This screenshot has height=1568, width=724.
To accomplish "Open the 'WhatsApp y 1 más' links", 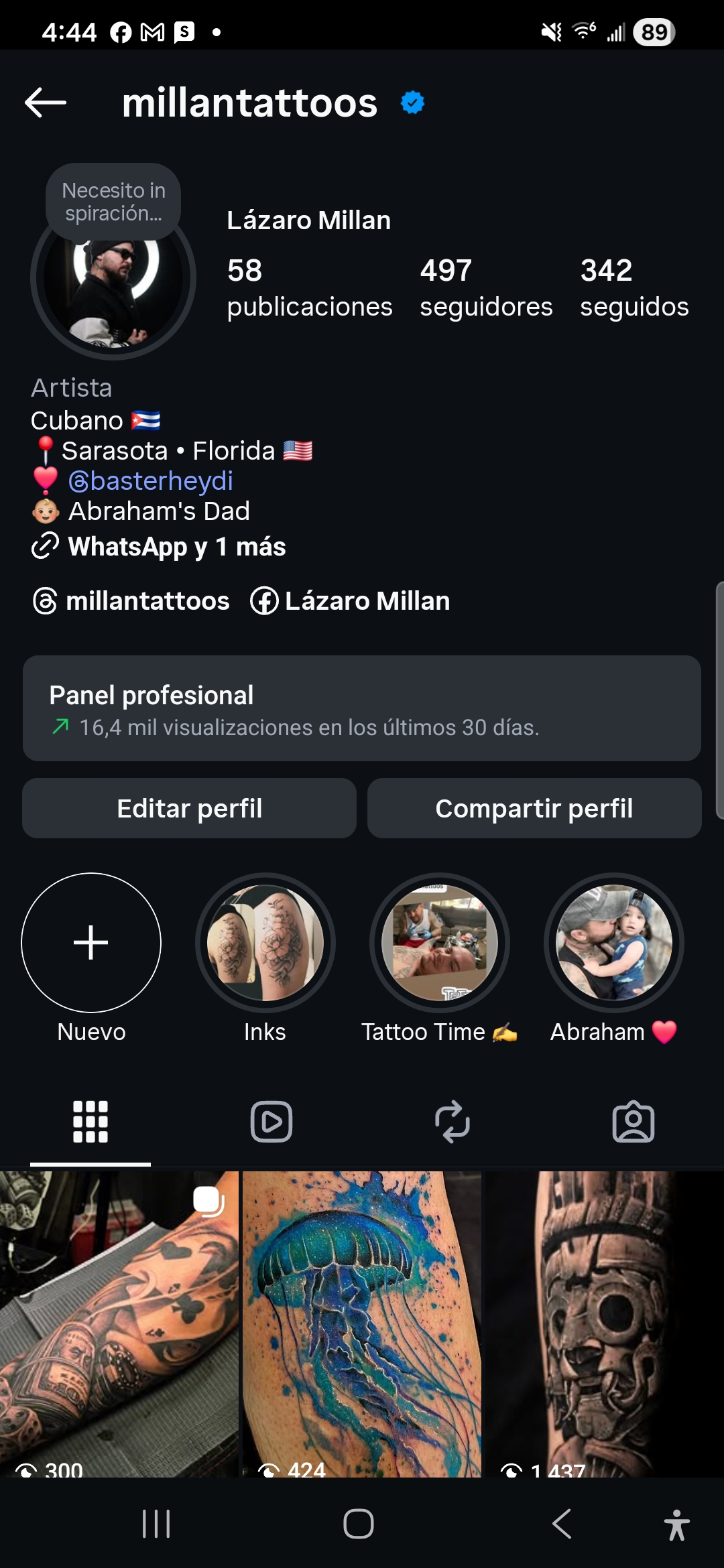I will (x=176, y=547).
